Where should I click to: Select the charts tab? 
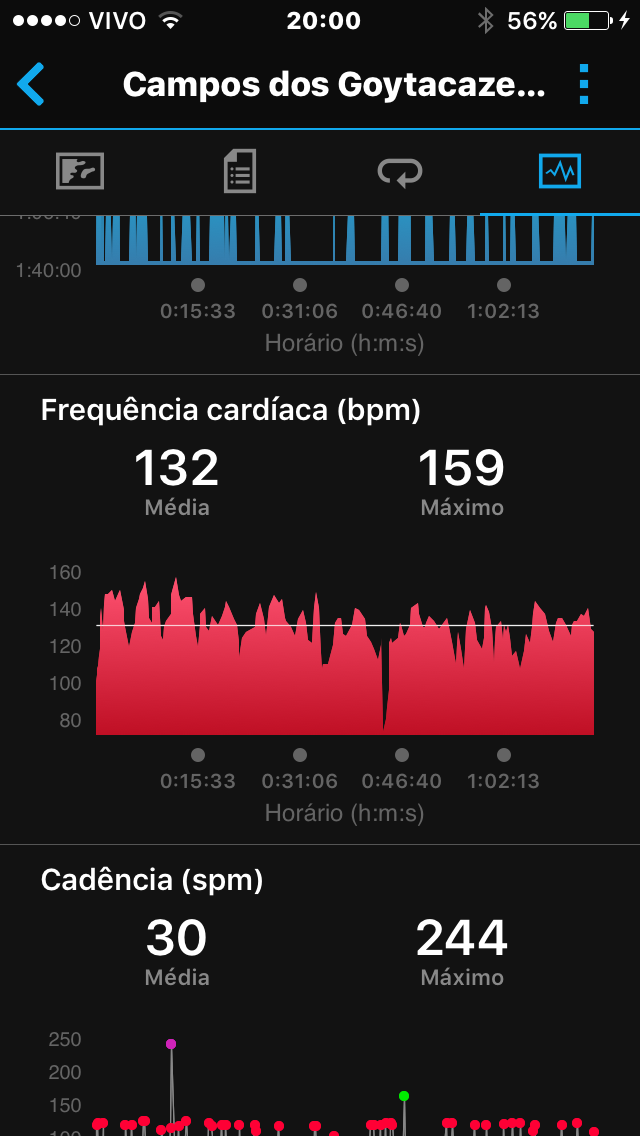(559, 172)
